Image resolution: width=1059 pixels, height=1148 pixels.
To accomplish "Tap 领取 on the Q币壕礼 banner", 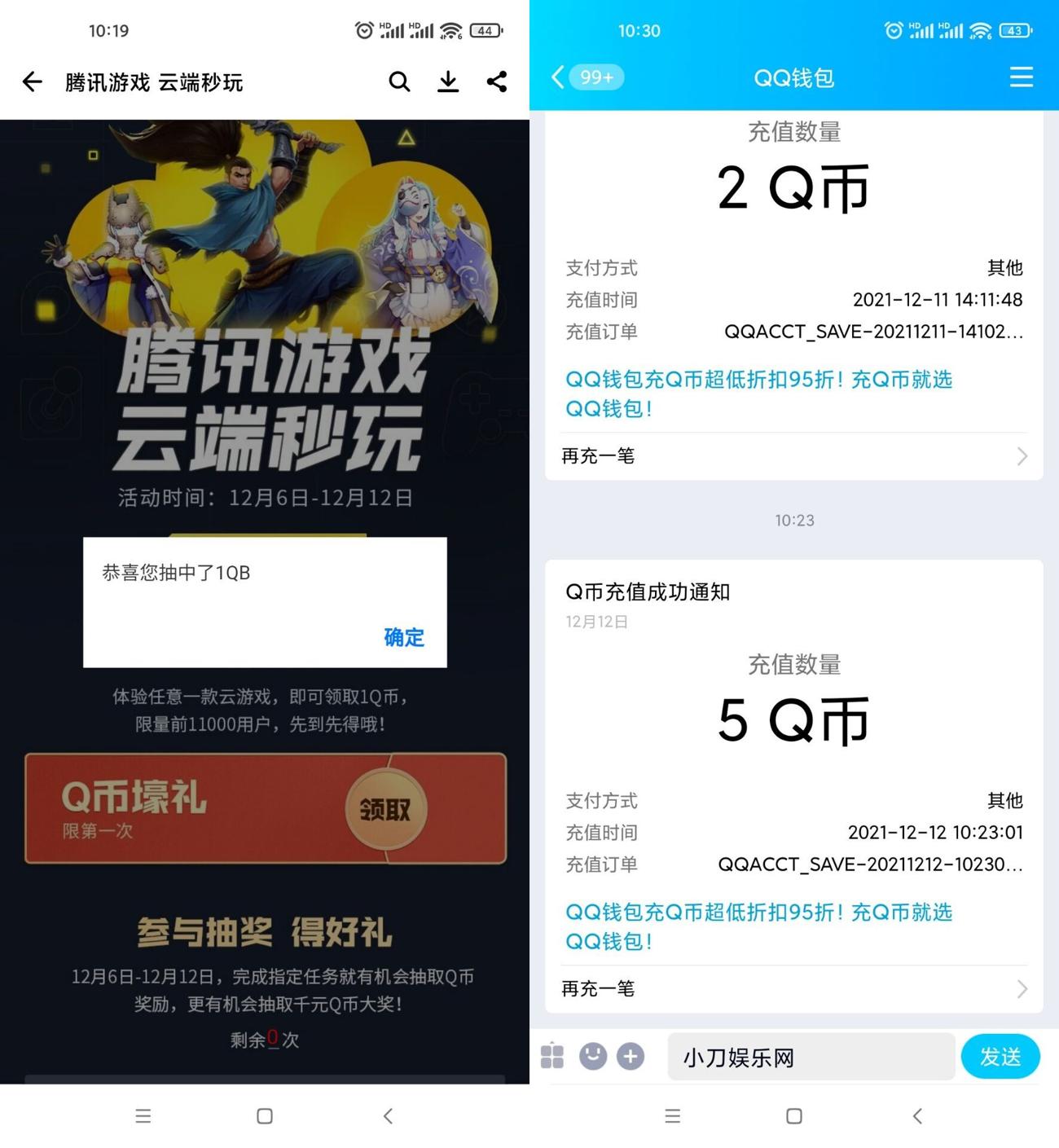I will 385,809.
